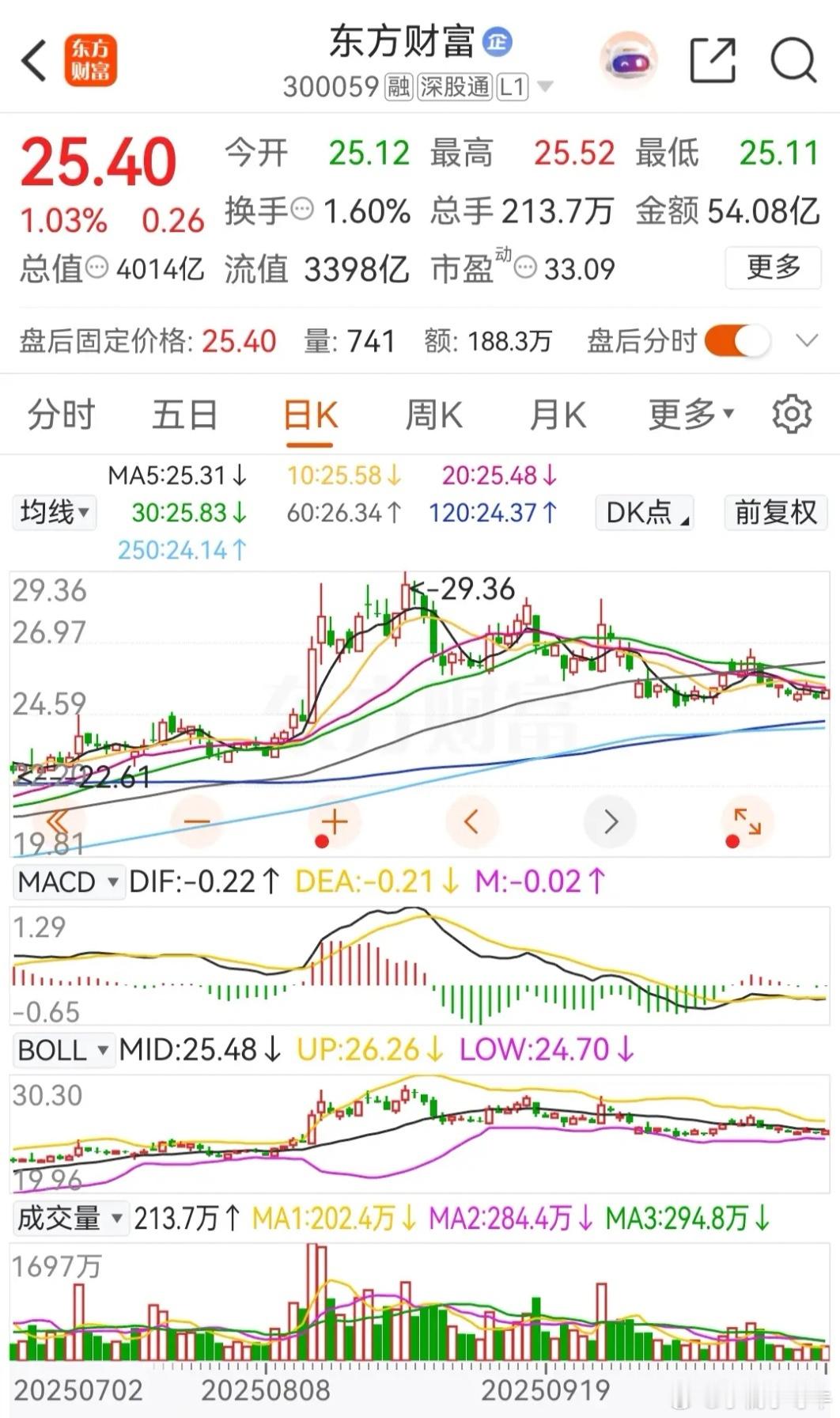This screenshot has height=1418, width=840.
Task: Toggle the 盘后分时 switch
Action: click(x=737, y=342)
